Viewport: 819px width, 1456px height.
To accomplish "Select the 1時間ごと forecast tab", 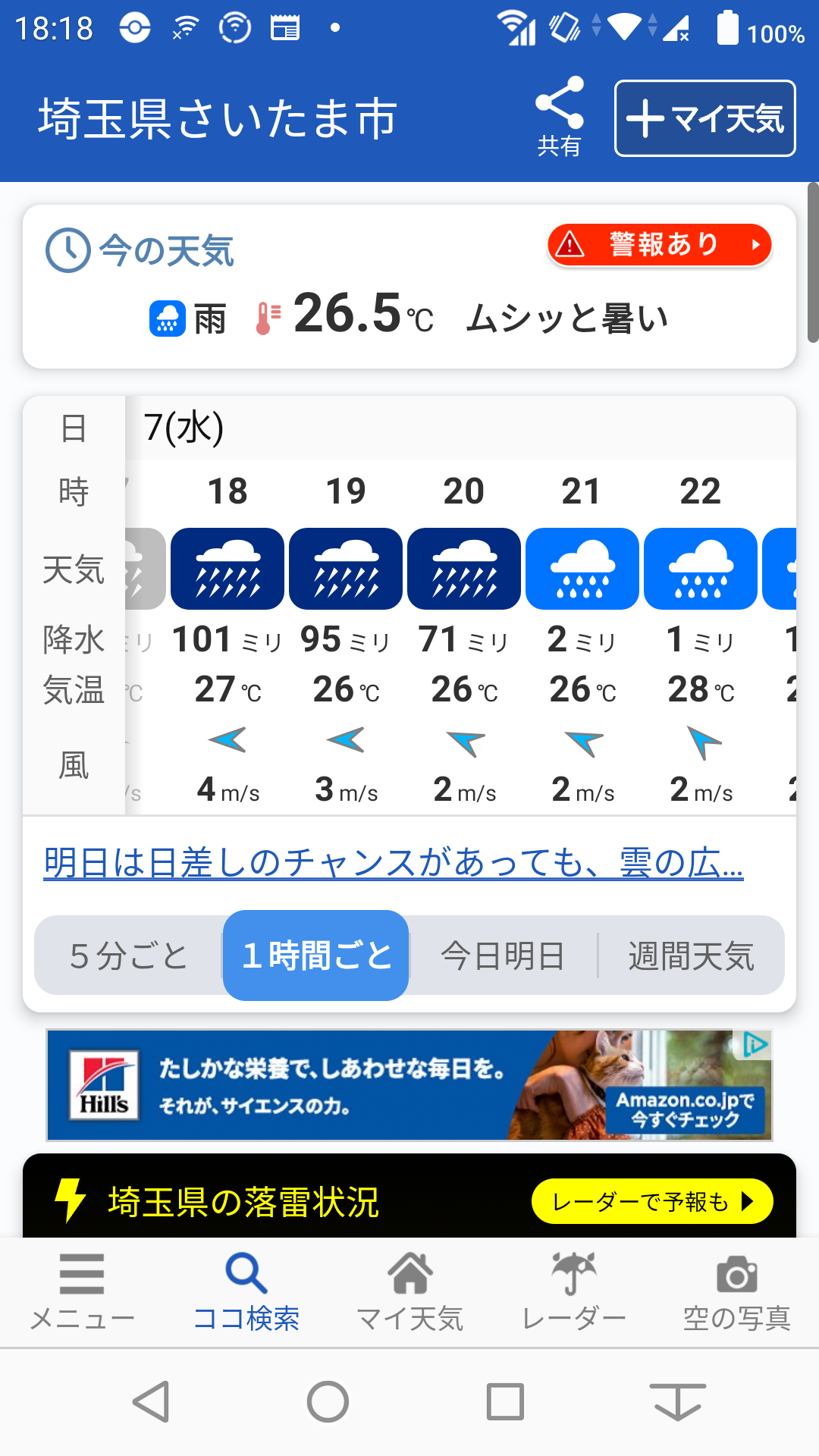I will 316,955.
